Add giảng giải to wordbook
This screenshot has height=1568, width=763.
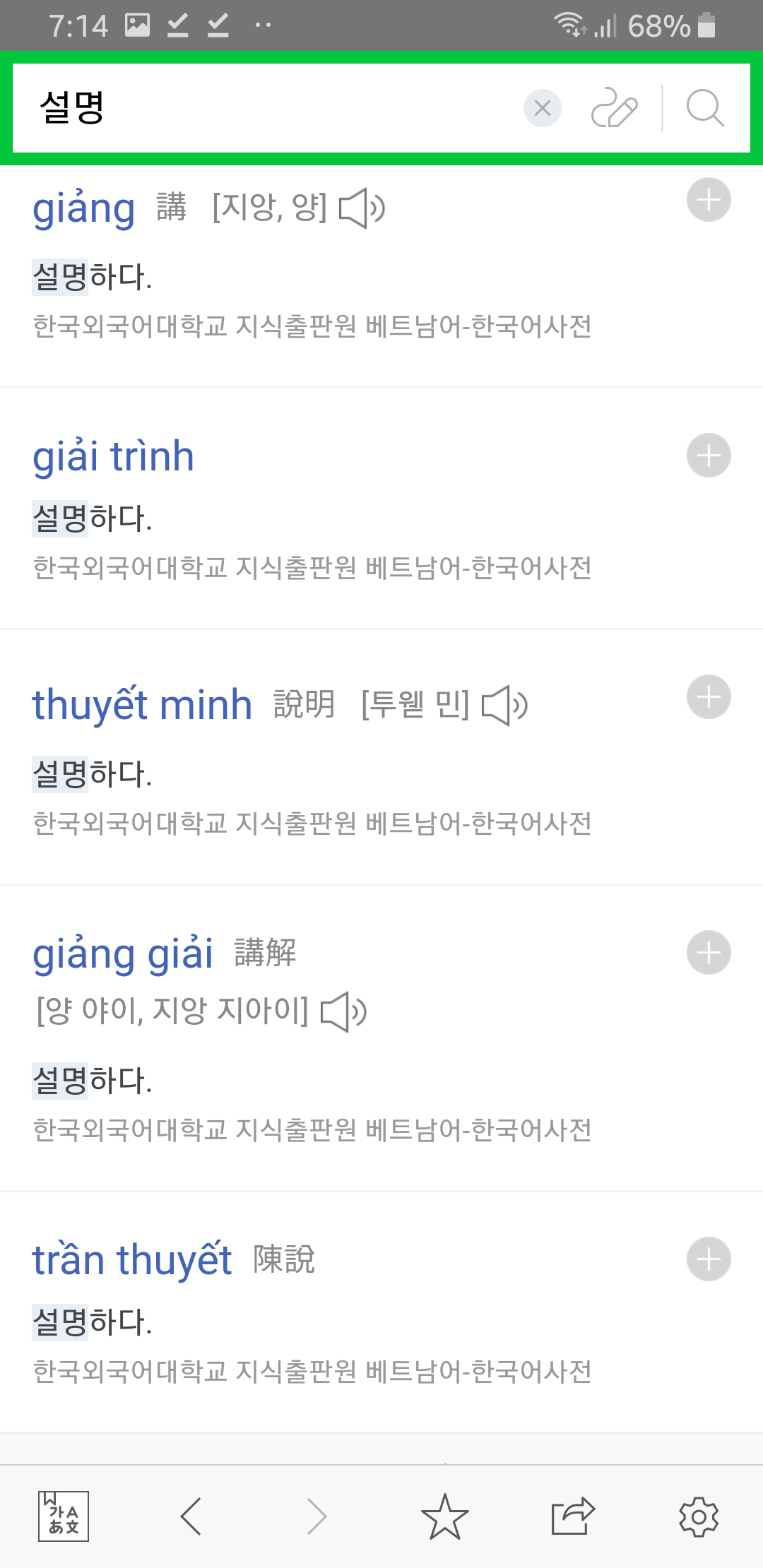[x=709, y=953]
